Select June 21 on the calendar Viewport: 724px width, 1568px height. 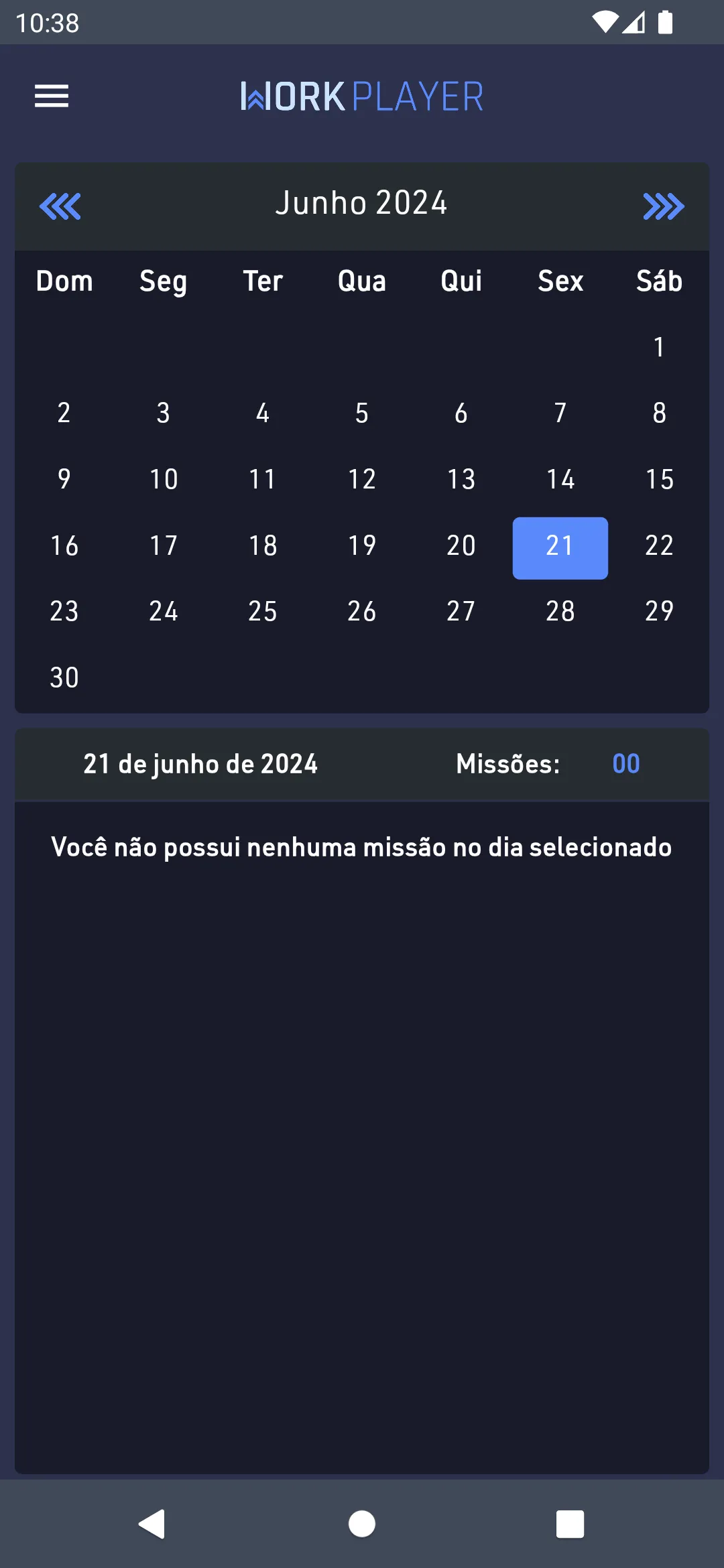coord(560,547)
